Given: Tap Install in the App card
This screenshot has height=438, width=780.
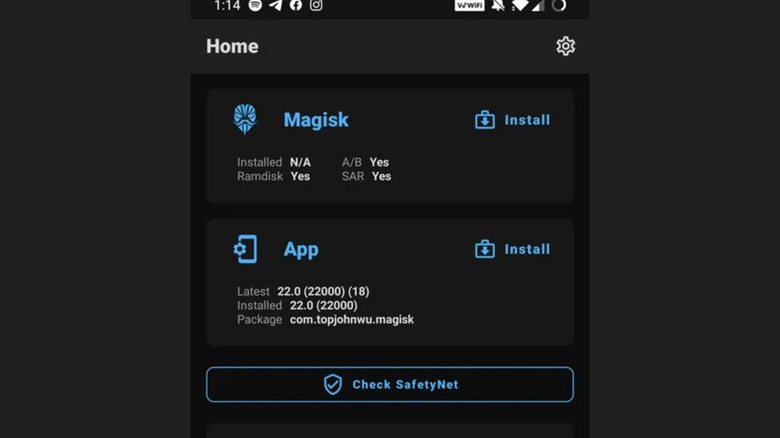Looking at the screenshot, I should 513,249.
